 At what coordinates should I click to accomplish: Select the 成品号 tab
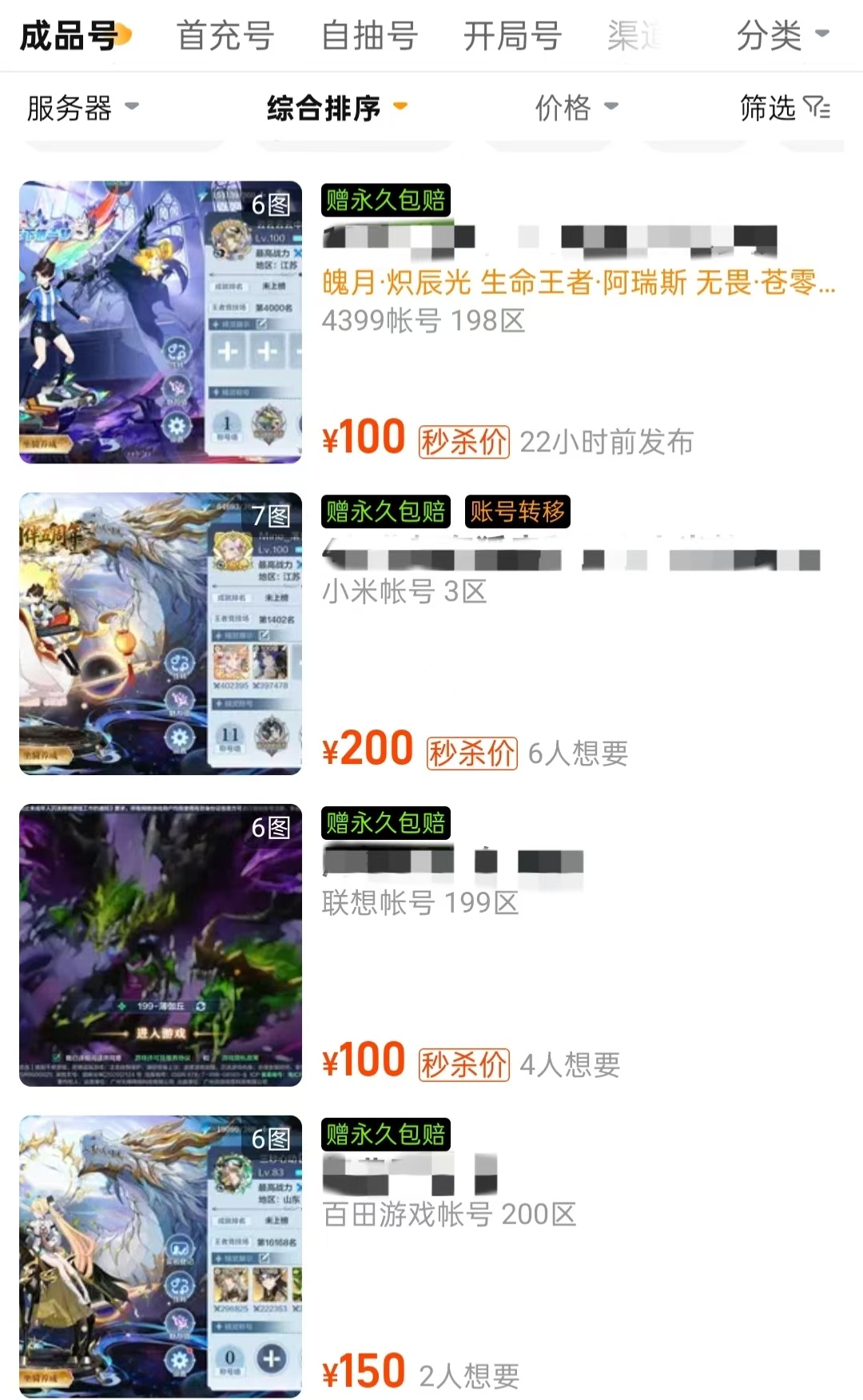tap(74, 36)
